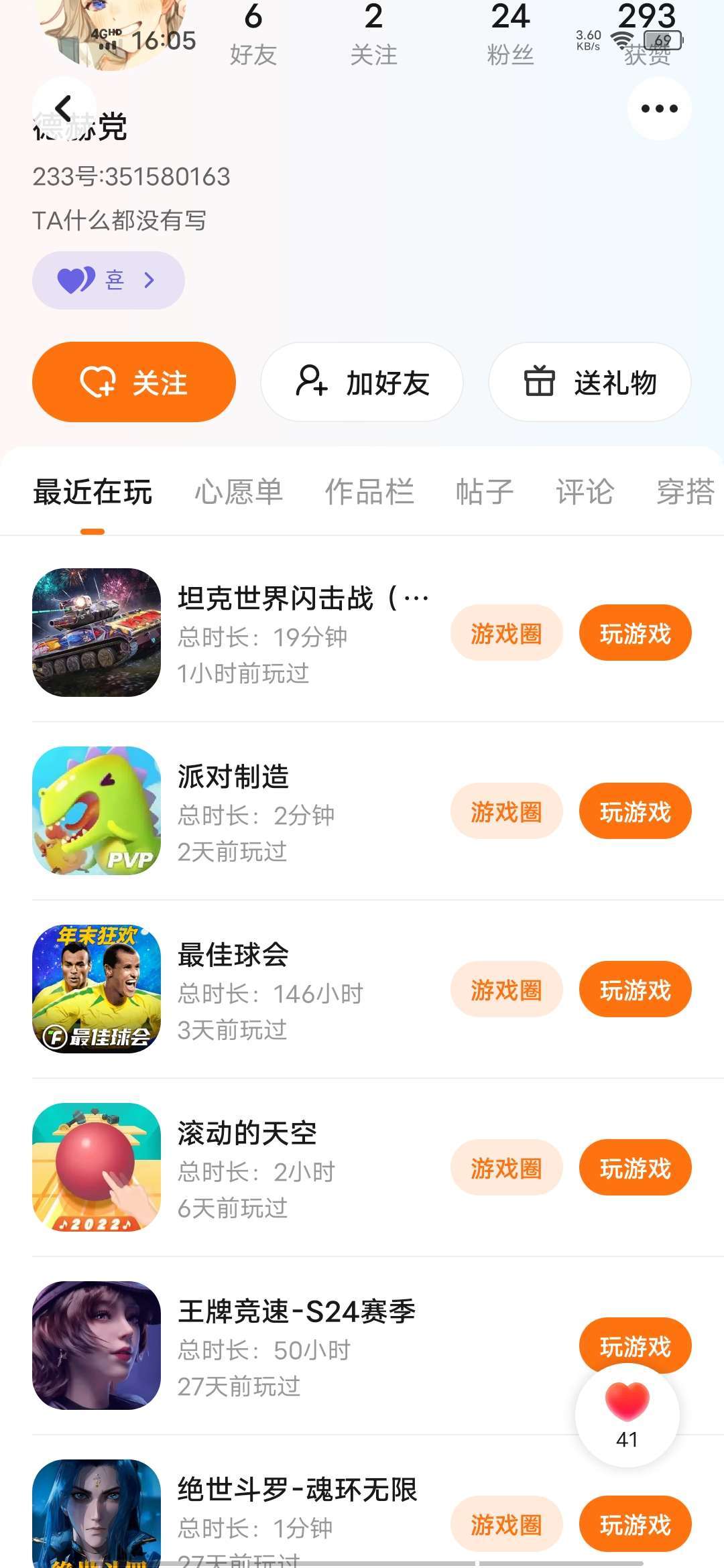Open the 绝世斗罗-魂环无限 game entry
Image resolution: width=724 pixels, height=1568 pixels.
coord(298,1490)
